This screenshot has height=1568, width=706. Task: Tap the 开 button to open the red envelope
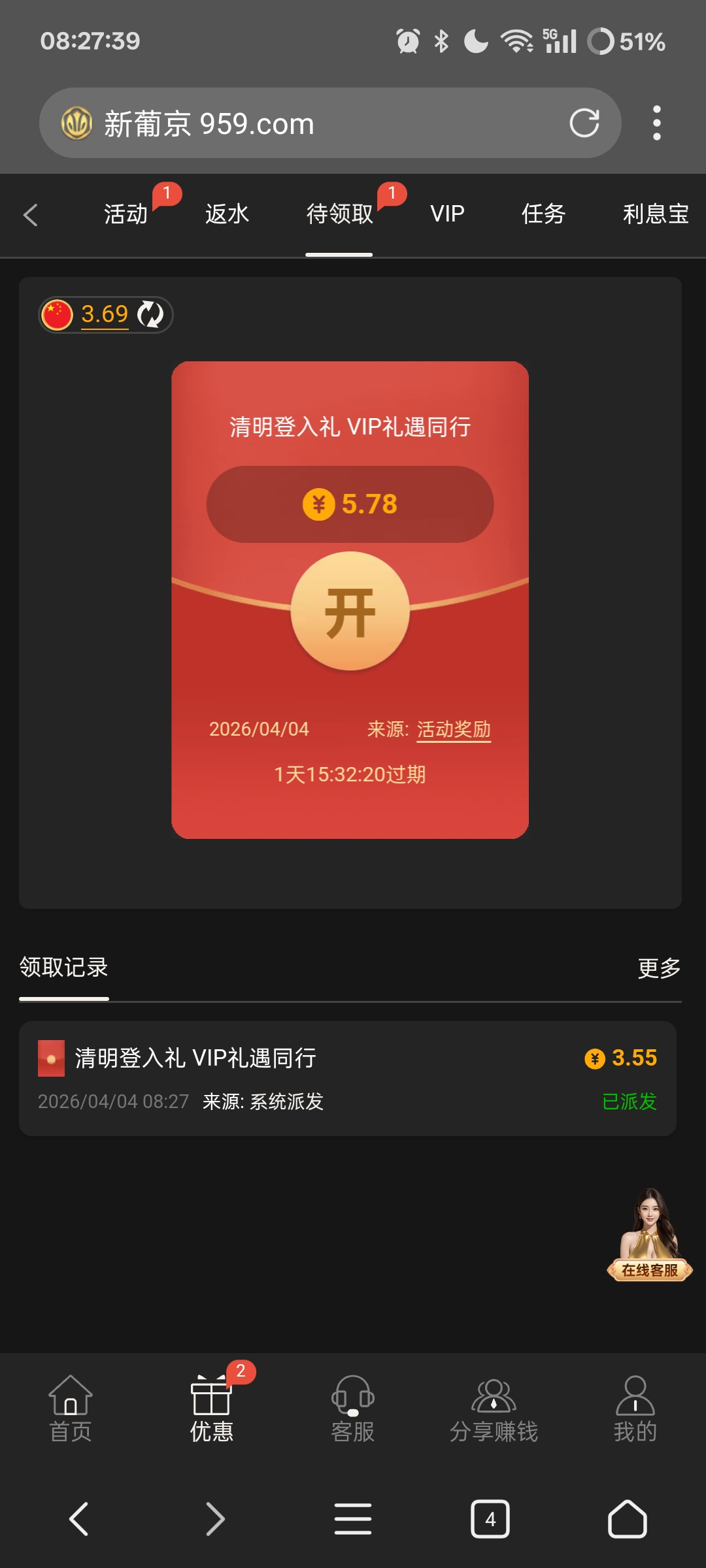350,612
